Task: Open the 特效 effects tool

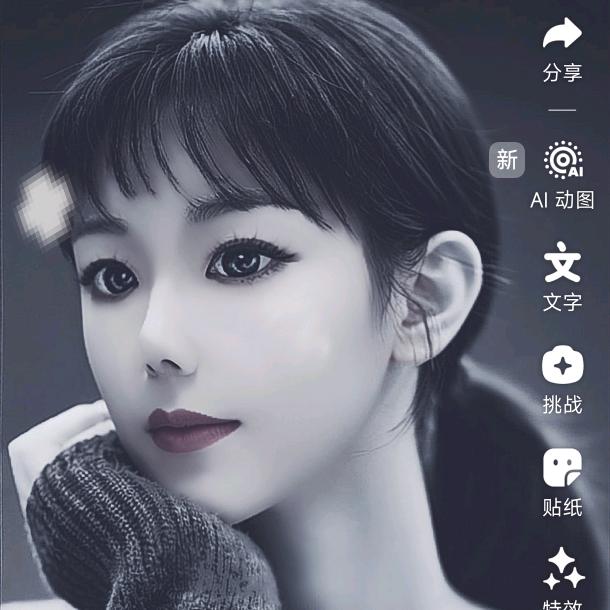Action: coord(563,569)
